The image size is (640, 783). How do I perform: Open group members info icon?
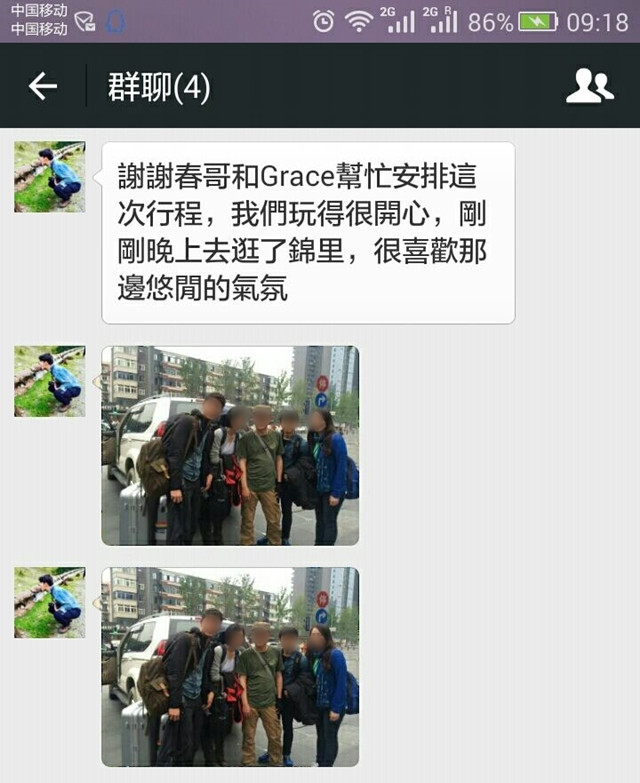click(589, 87)
